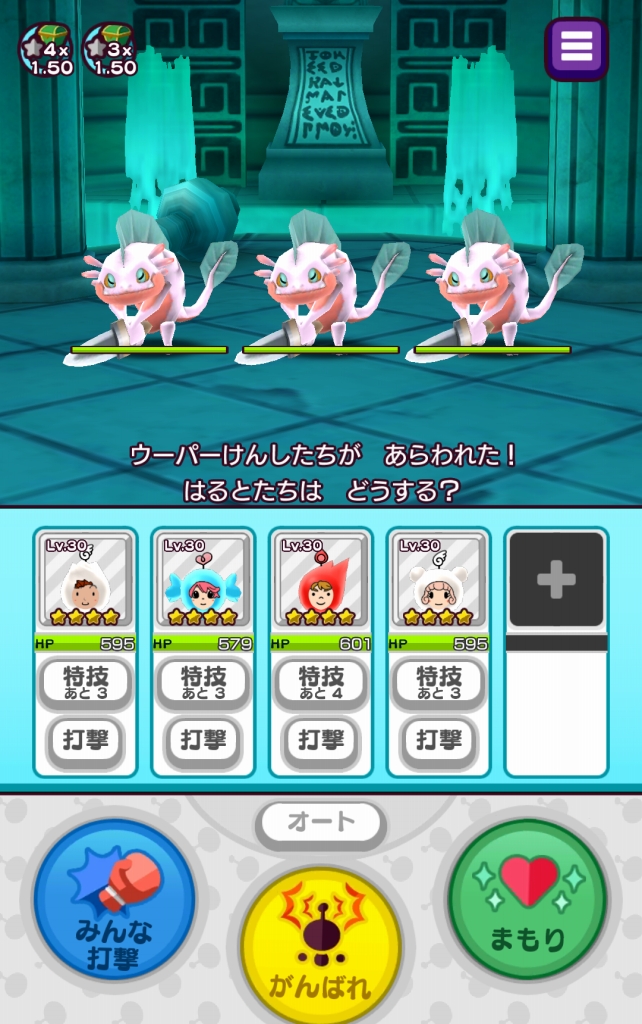The height and width of the screenshot is (1024, 642).
Task: Tap 特技 for the HP 579 blue character
Action: tap(203, 682)
